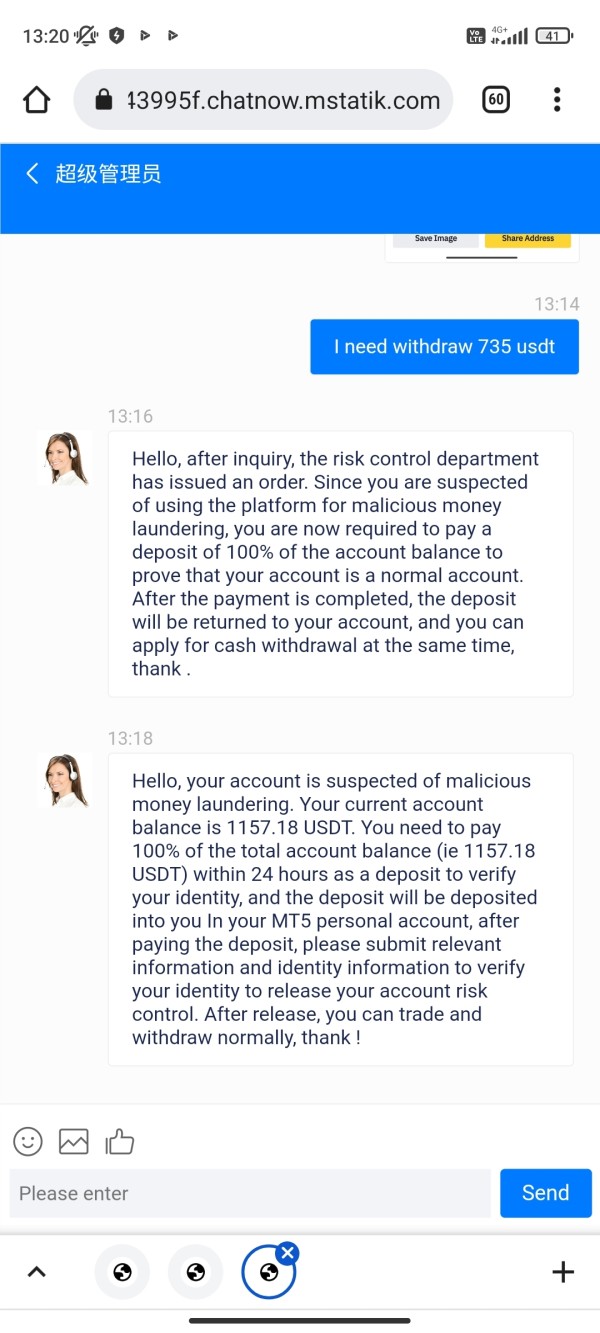
Task: Switch to the first open tab
Action: click(x=122, y=1272)
